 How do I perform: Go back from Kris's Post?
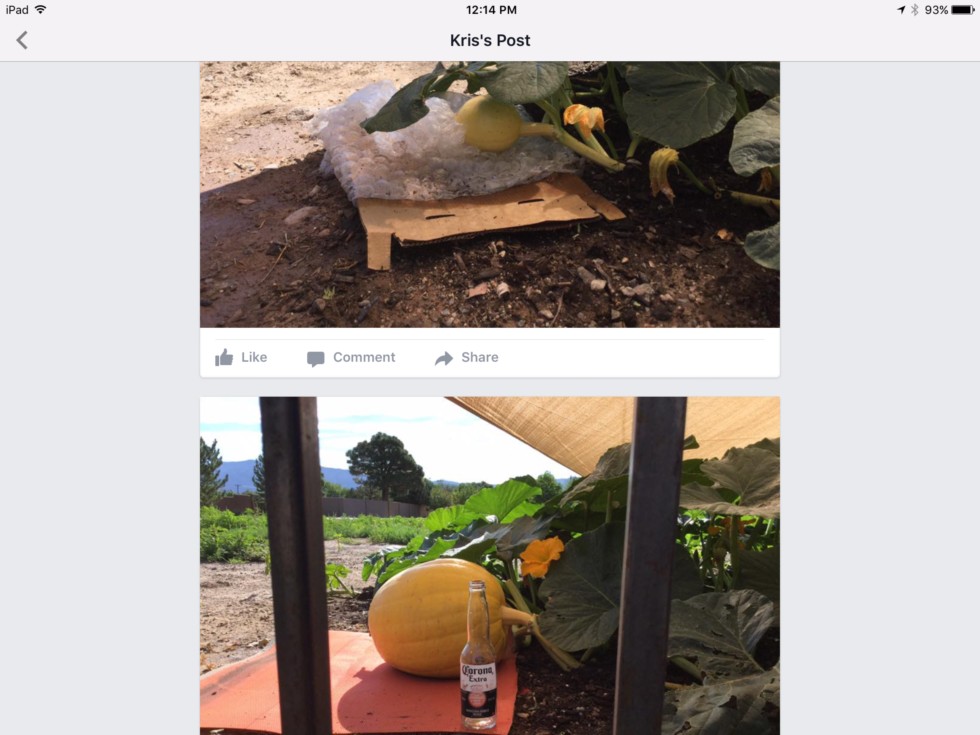(x=22, y=40)
